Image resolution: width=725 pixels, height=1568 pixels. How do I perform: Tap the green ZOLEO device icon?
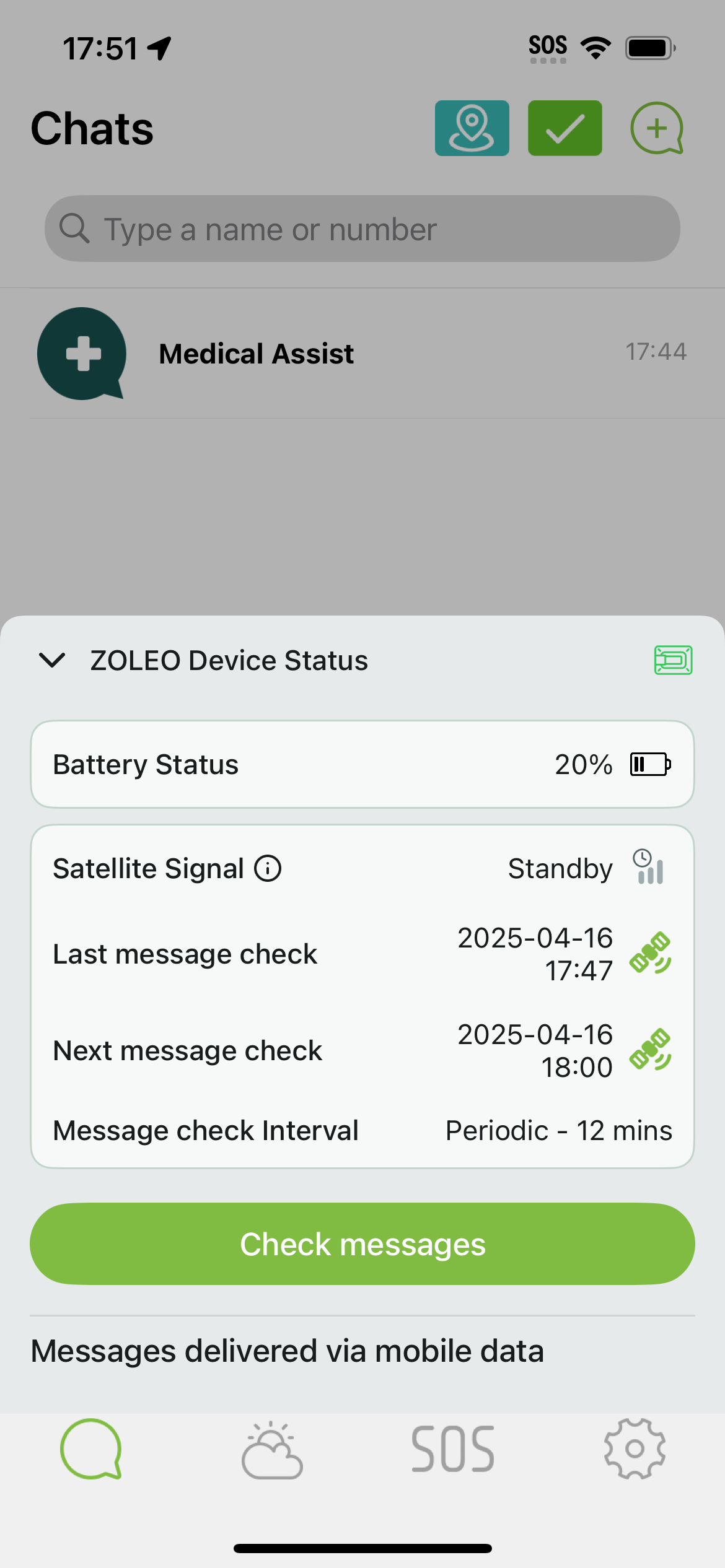pos(673,660)
